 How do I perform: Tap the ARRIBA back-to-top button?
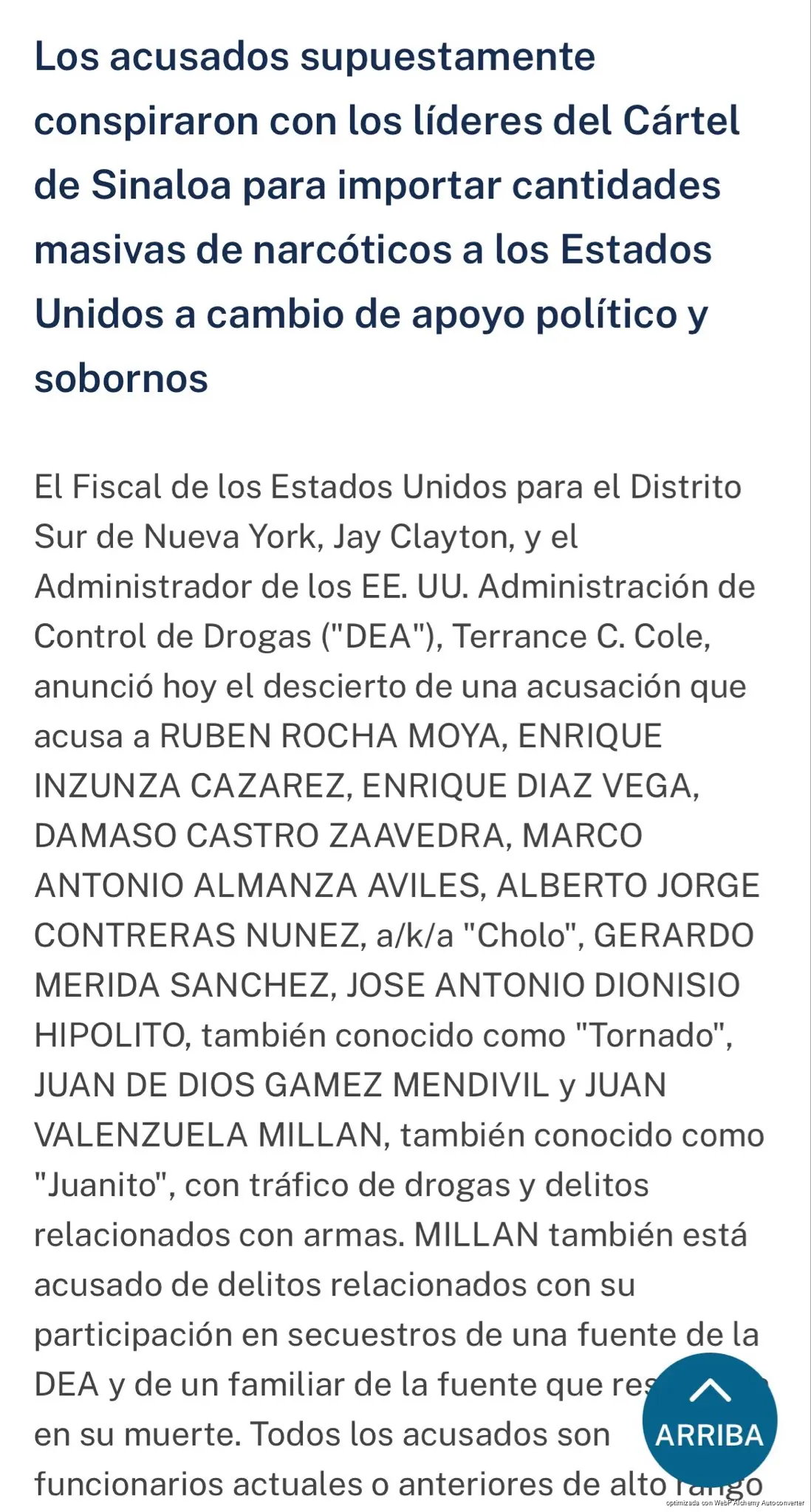pos(709,1420)
